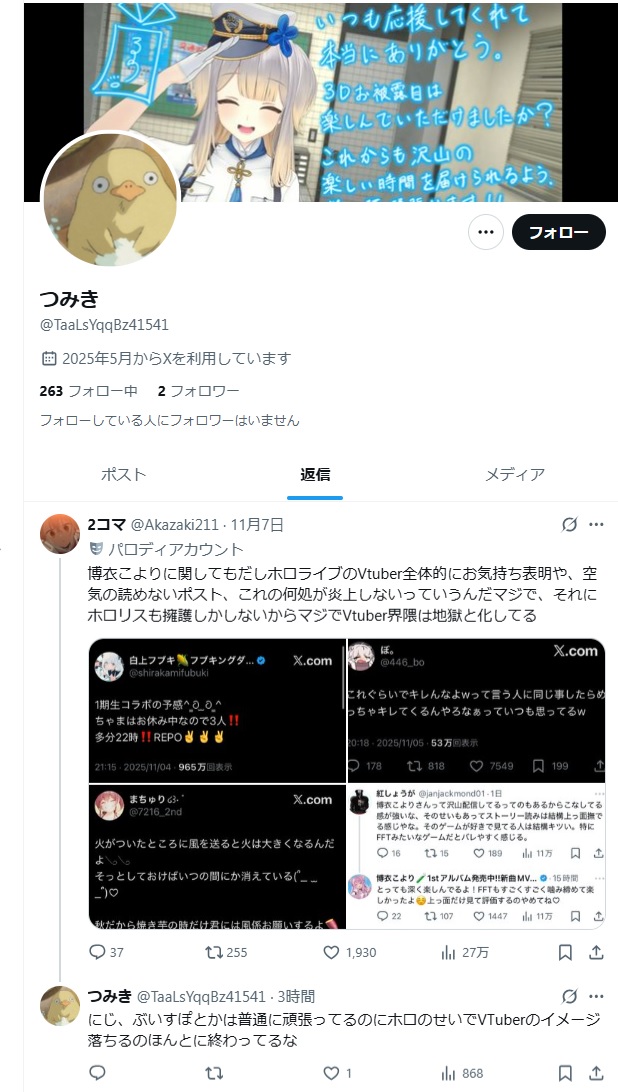View the 2 フォロワー list

pyautogui.click(x=198, y=391)
